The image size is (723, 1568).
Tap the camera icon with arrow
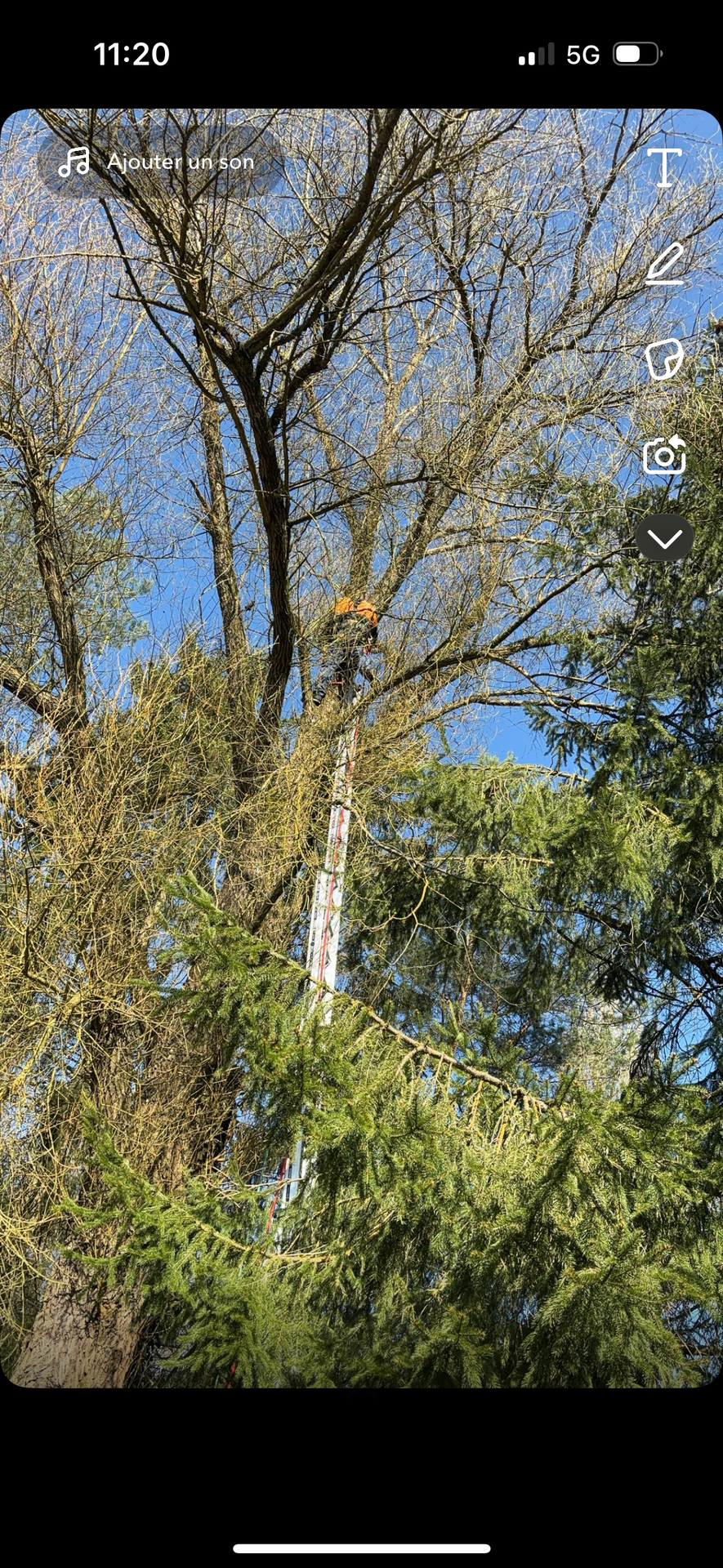pos(664,455)
